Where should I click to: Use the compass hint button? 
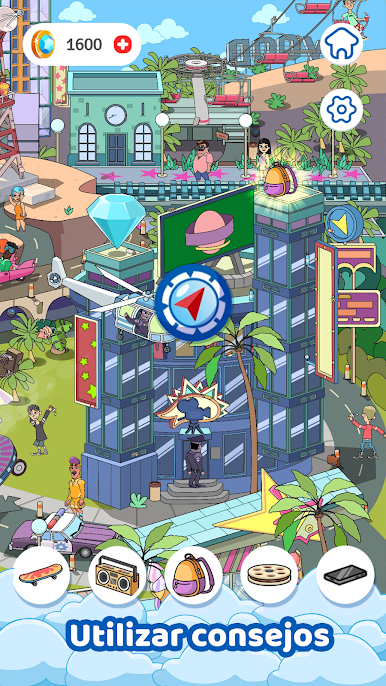(193, 302)
